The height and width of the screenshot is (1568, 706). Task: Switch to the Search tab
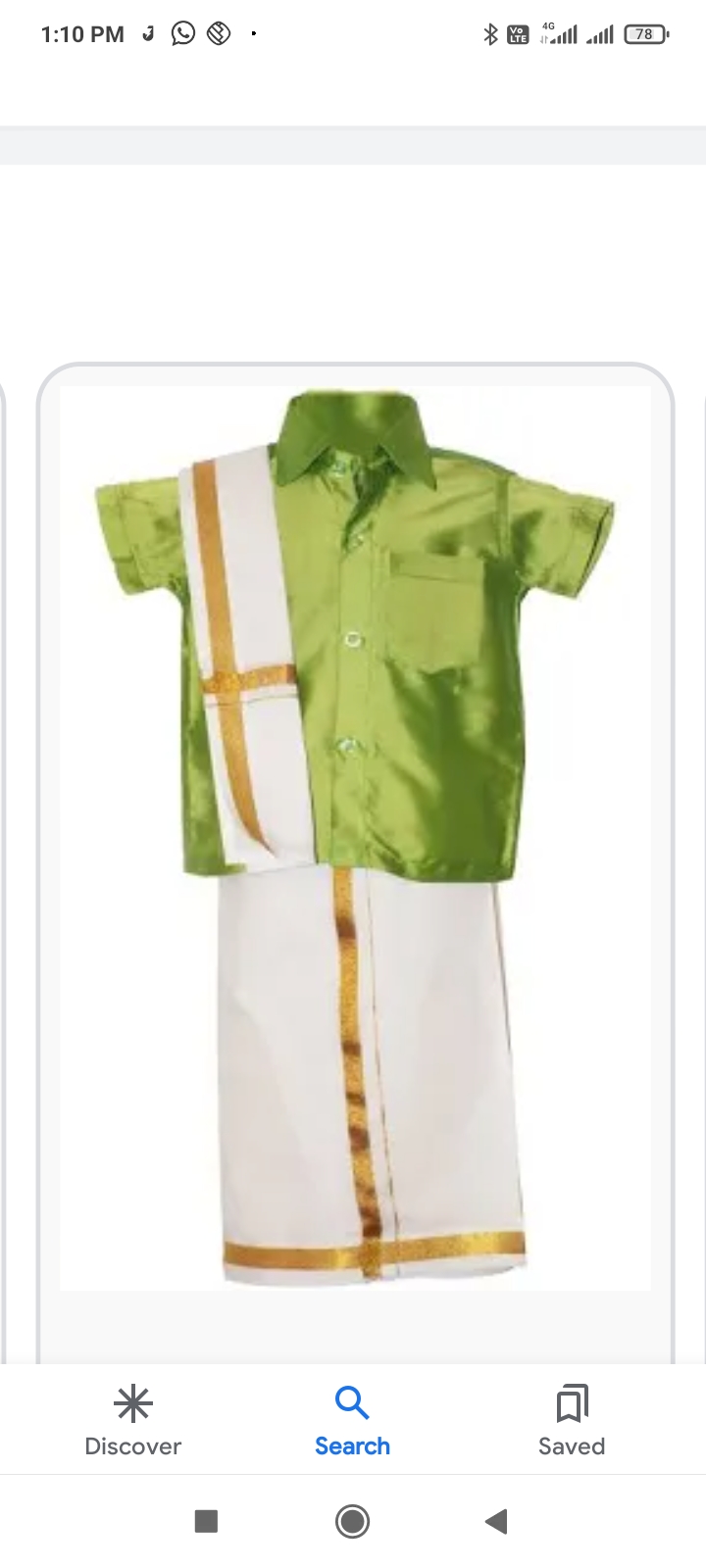[352, 1421]
